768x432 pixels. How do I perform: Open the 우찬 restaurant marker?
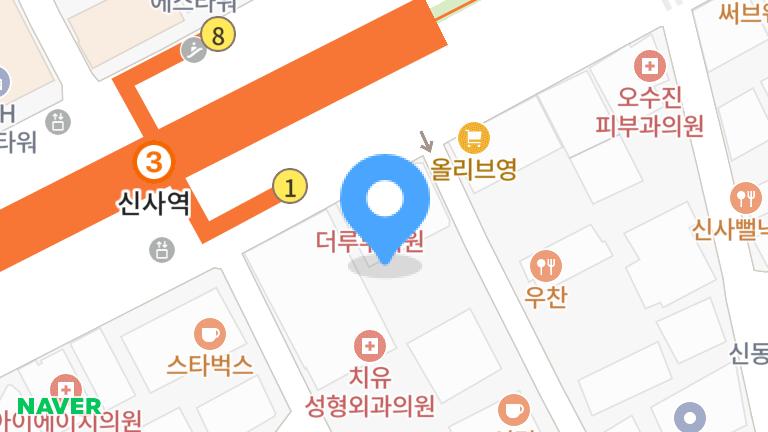tap(546, 266)
